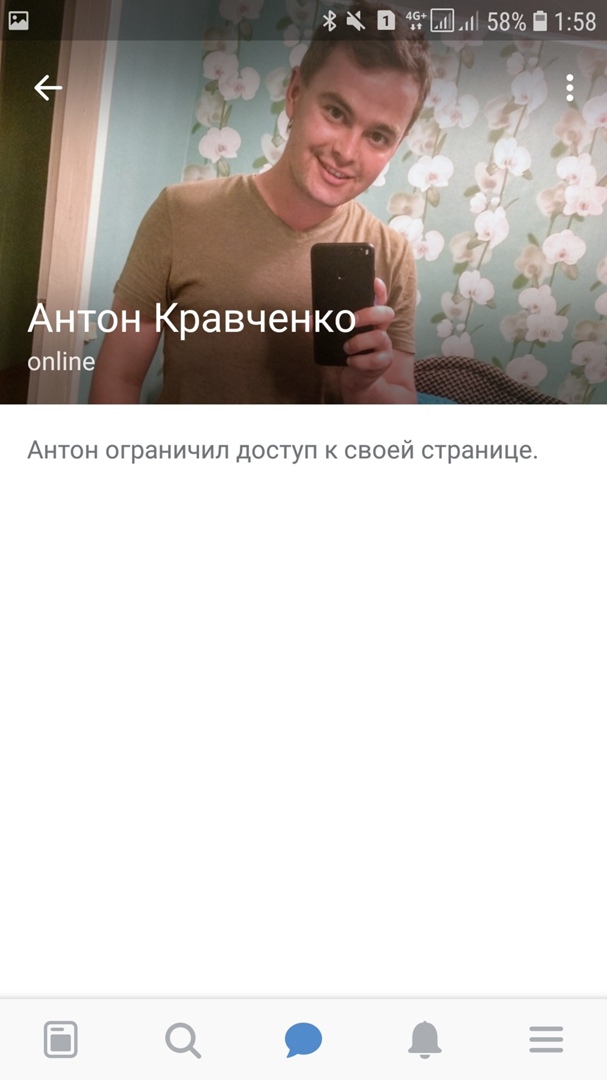Go back using the arrow
Viewport: 607px width, 1080px height.
click(x=48, y=88)
